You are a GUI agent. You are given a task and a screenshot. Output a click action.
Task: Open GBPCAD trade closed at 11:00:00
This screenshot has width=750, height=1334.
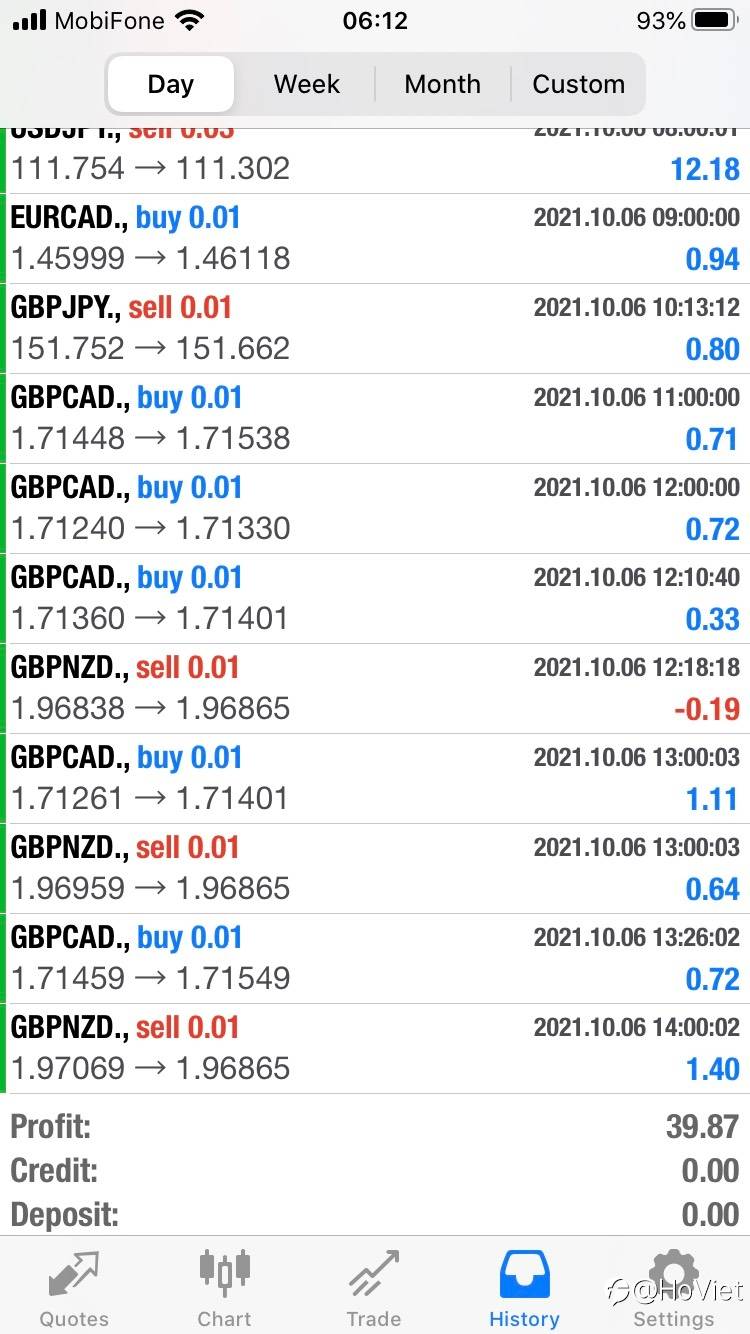pyautogui.click(x=375, y=418)
